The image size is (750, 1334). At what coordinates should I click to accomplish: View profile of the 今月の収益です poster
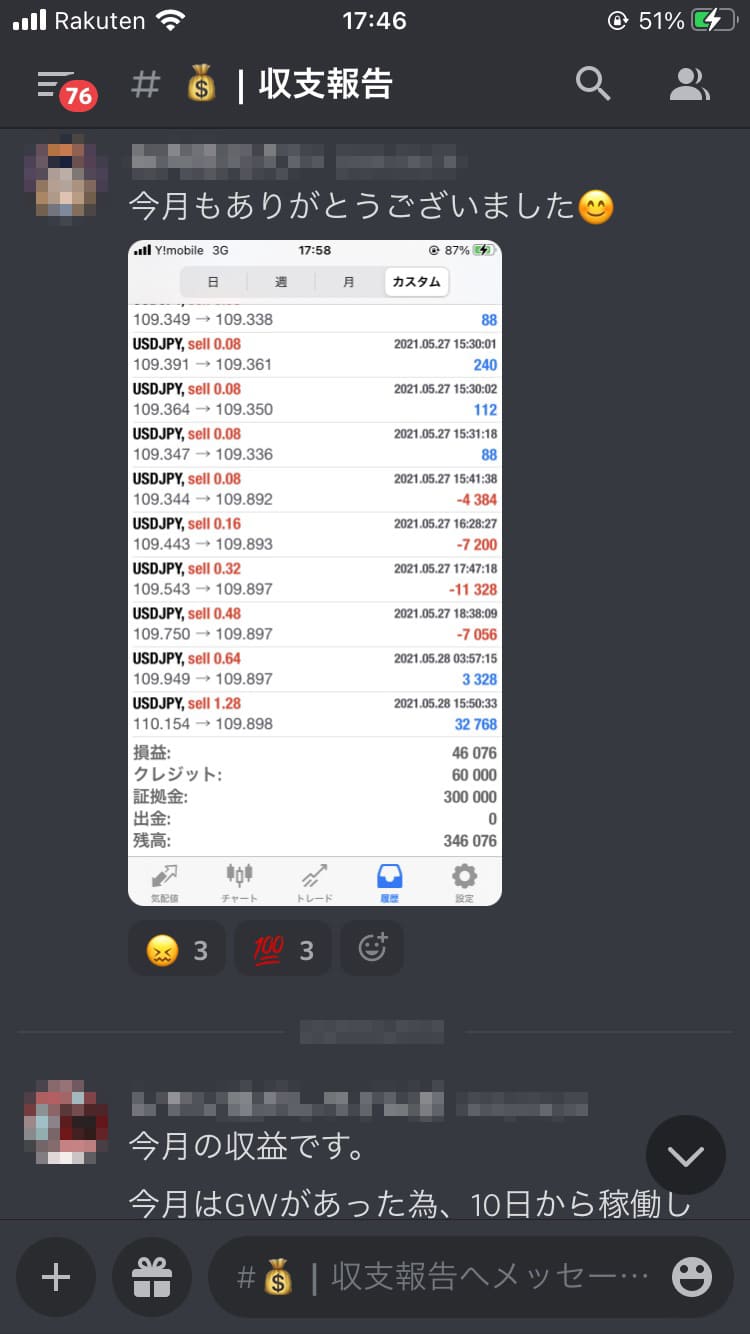click(x=66, y=1121)
